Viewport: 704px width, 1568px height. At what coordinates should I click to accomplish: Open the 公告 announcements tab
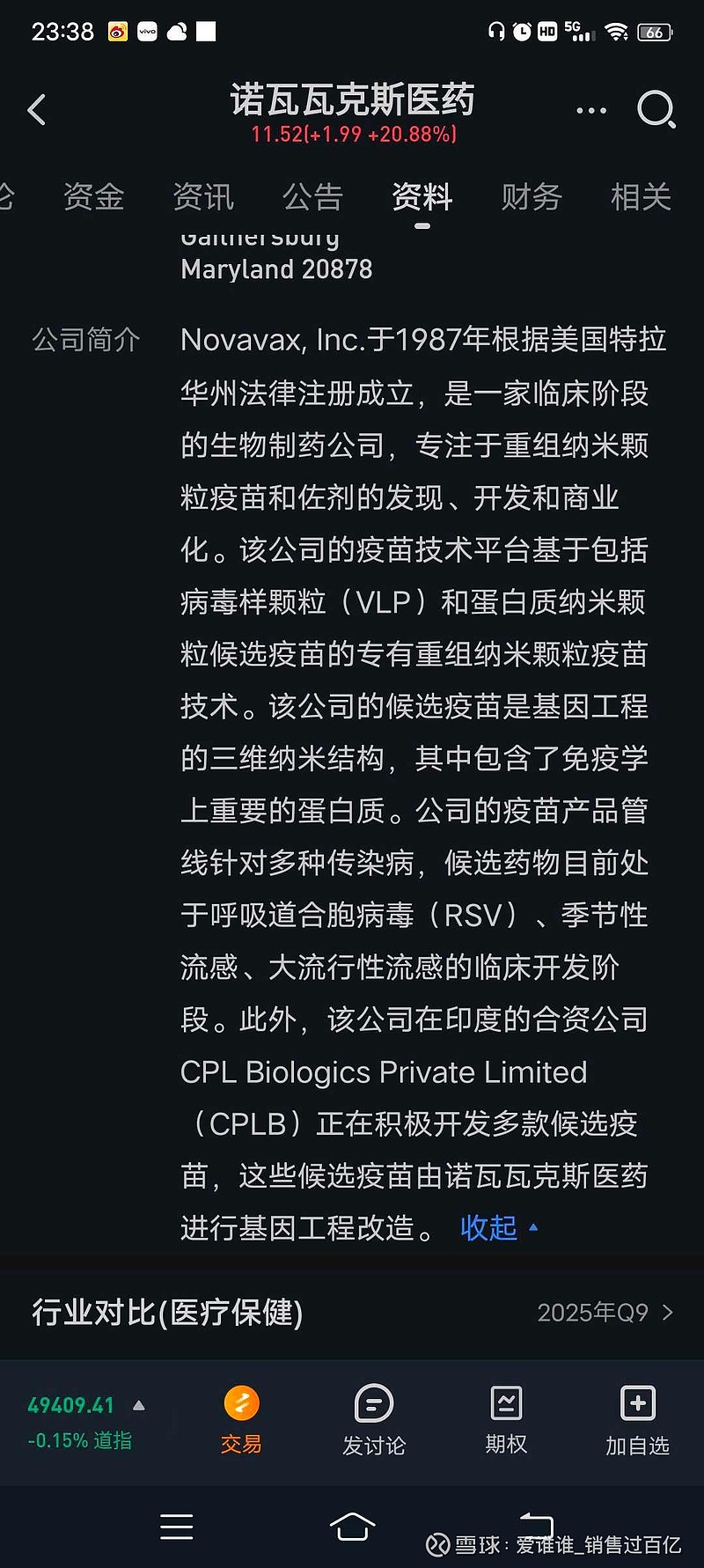tap(312, 198)
